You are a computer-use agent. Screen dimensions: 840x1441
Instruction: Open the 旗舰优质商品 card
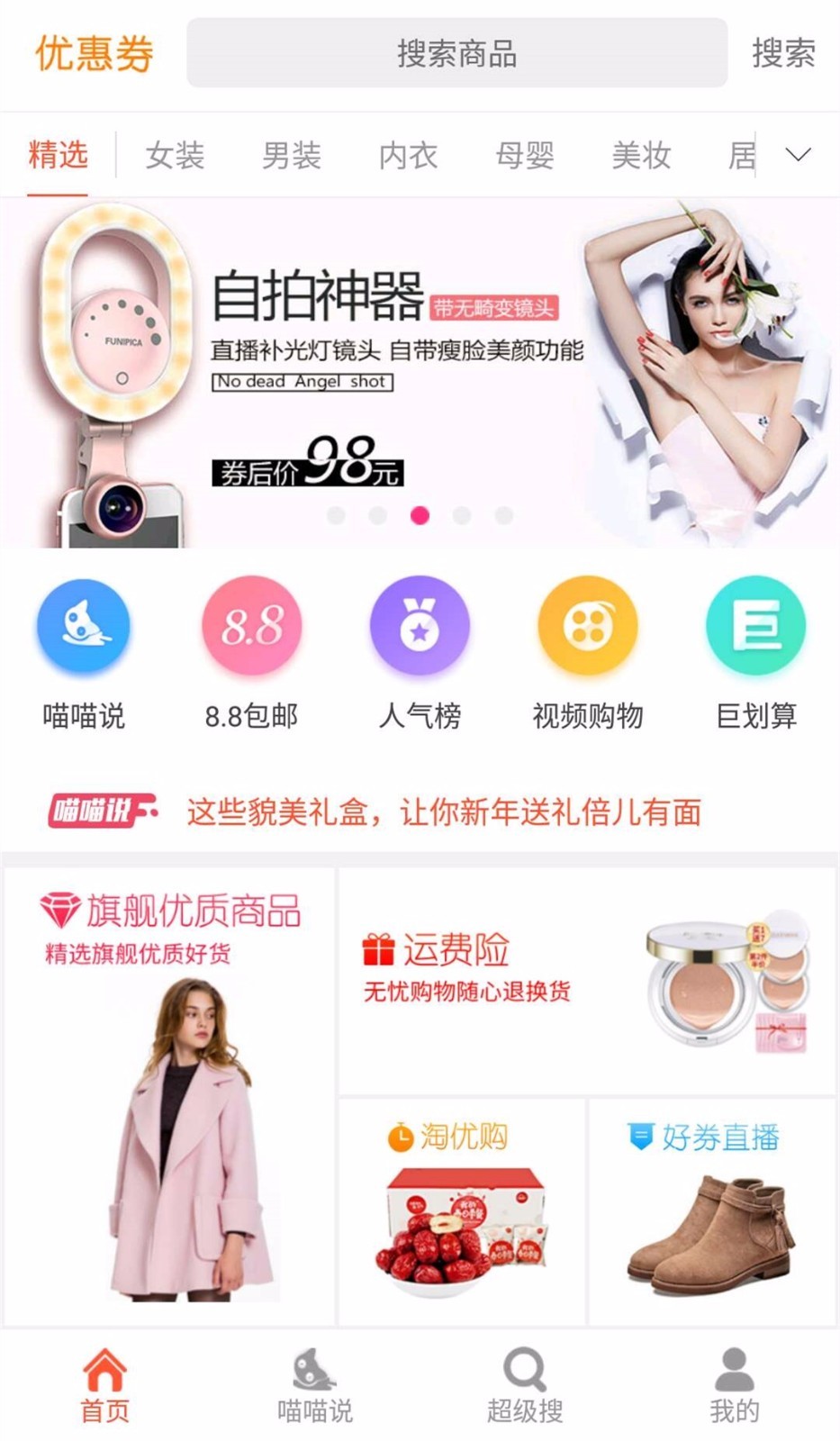click(169, 1095)
